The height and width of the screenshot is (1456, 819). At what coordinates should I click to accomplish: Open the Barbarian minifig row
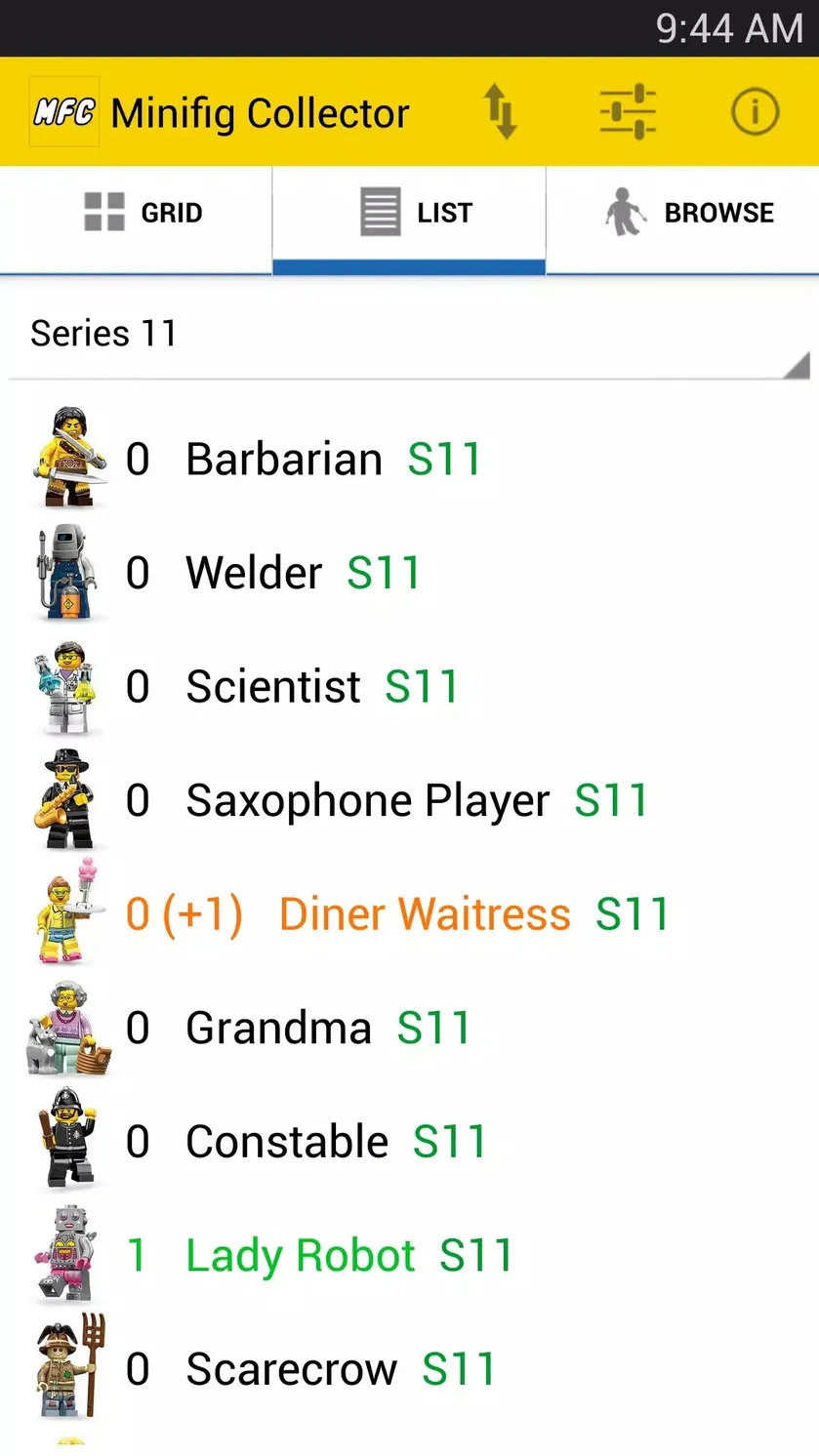point(409,459)
